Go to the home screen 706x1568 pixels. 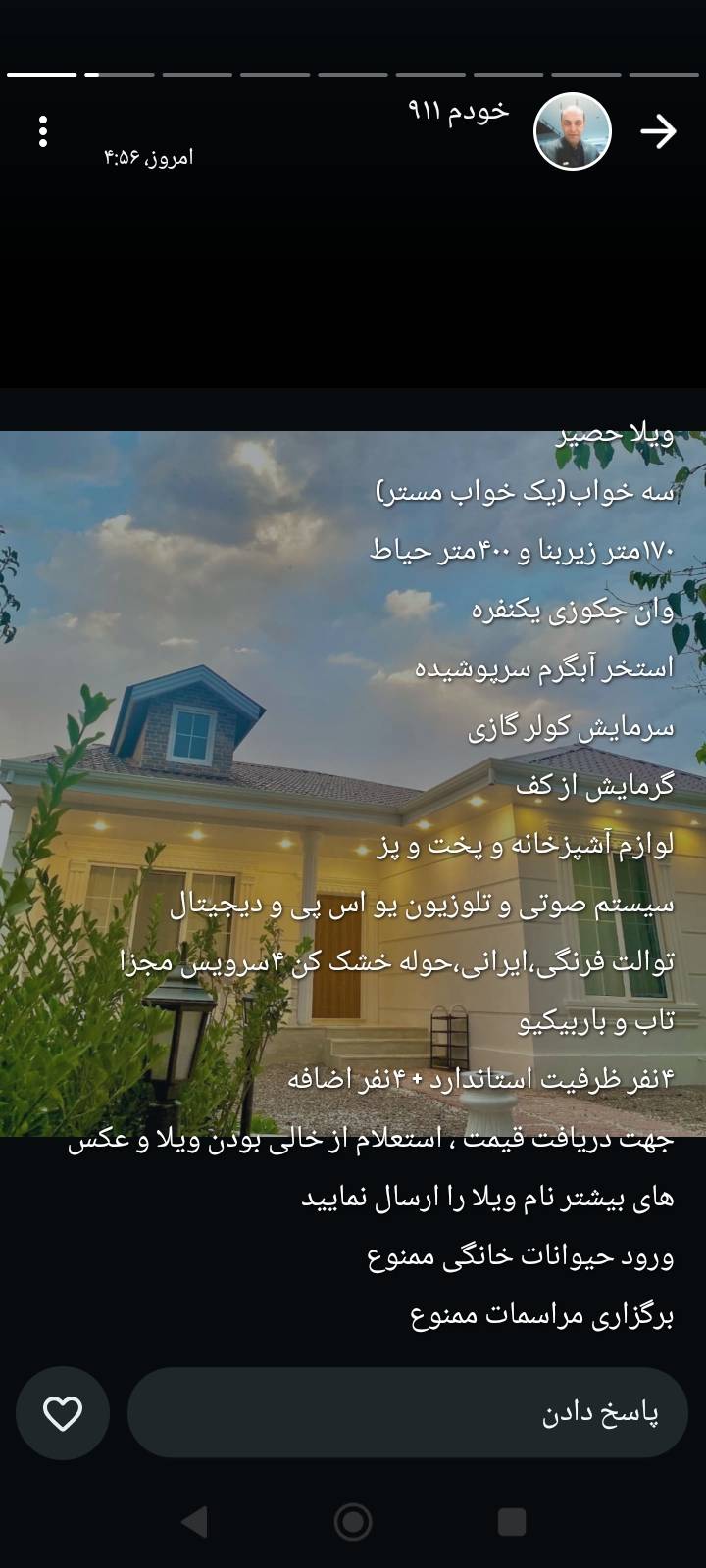(353, 1521)
